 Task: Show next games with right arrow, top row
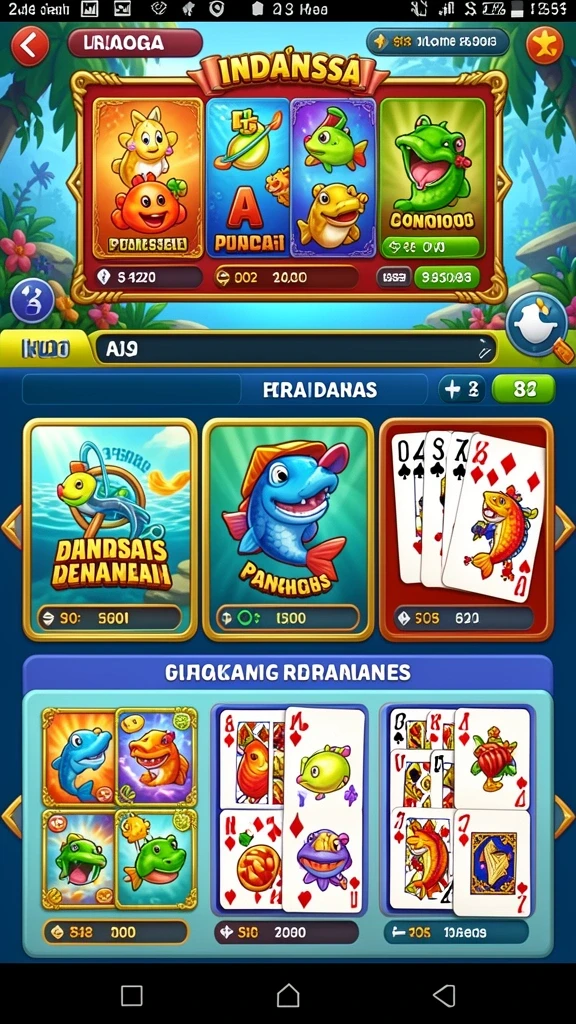point(564,528)
